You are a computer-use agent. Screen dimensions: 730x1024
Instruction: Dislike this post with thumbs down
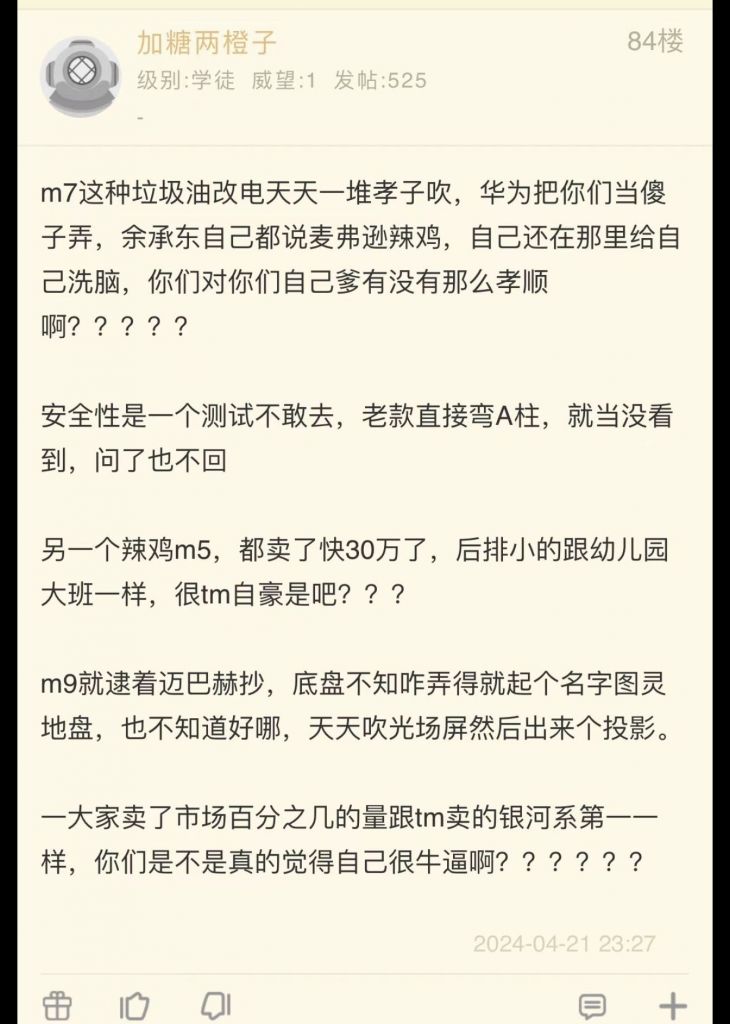pyautogui.click(x=215, y=1005)
